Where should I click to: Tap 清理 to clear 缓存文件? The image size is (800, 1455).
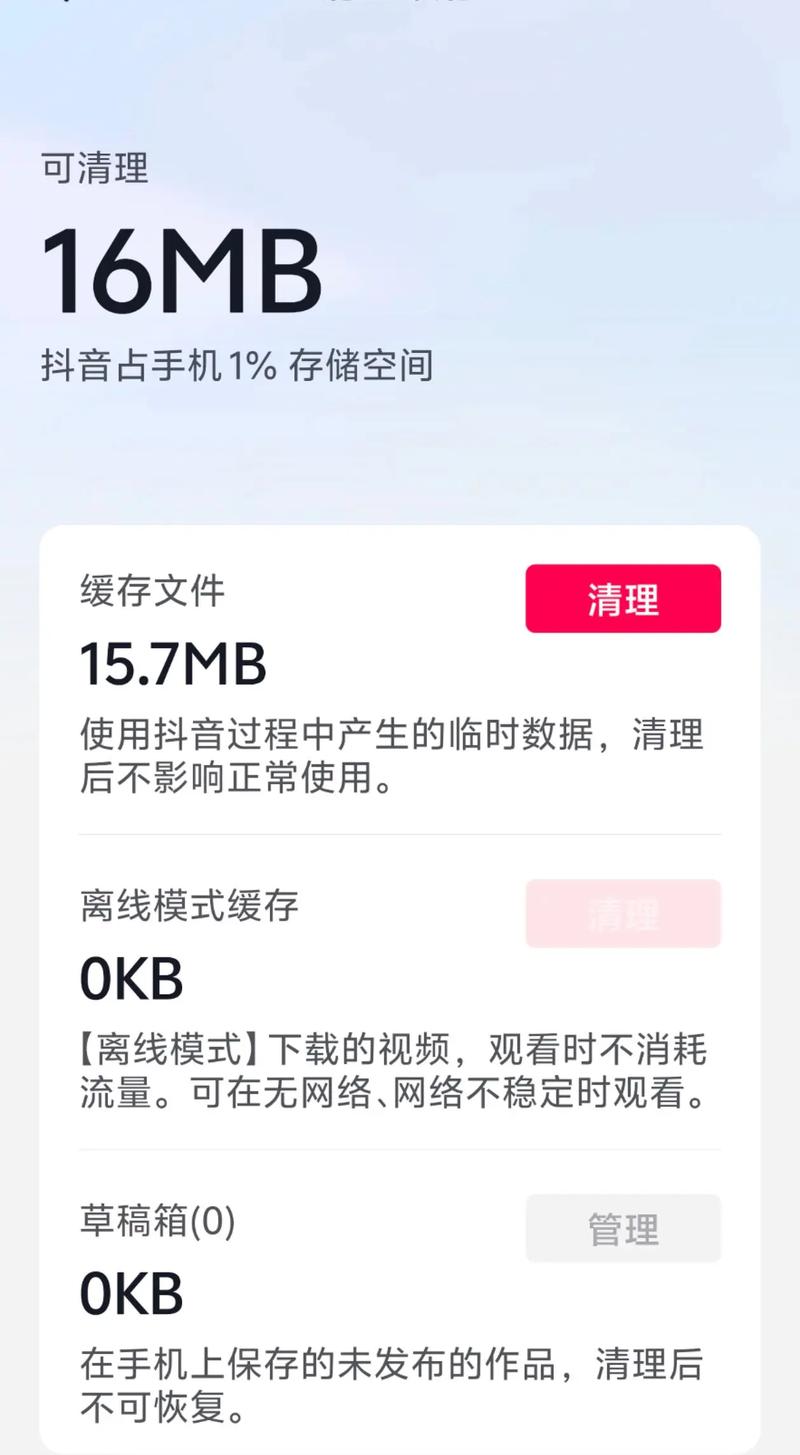point(623,599)
